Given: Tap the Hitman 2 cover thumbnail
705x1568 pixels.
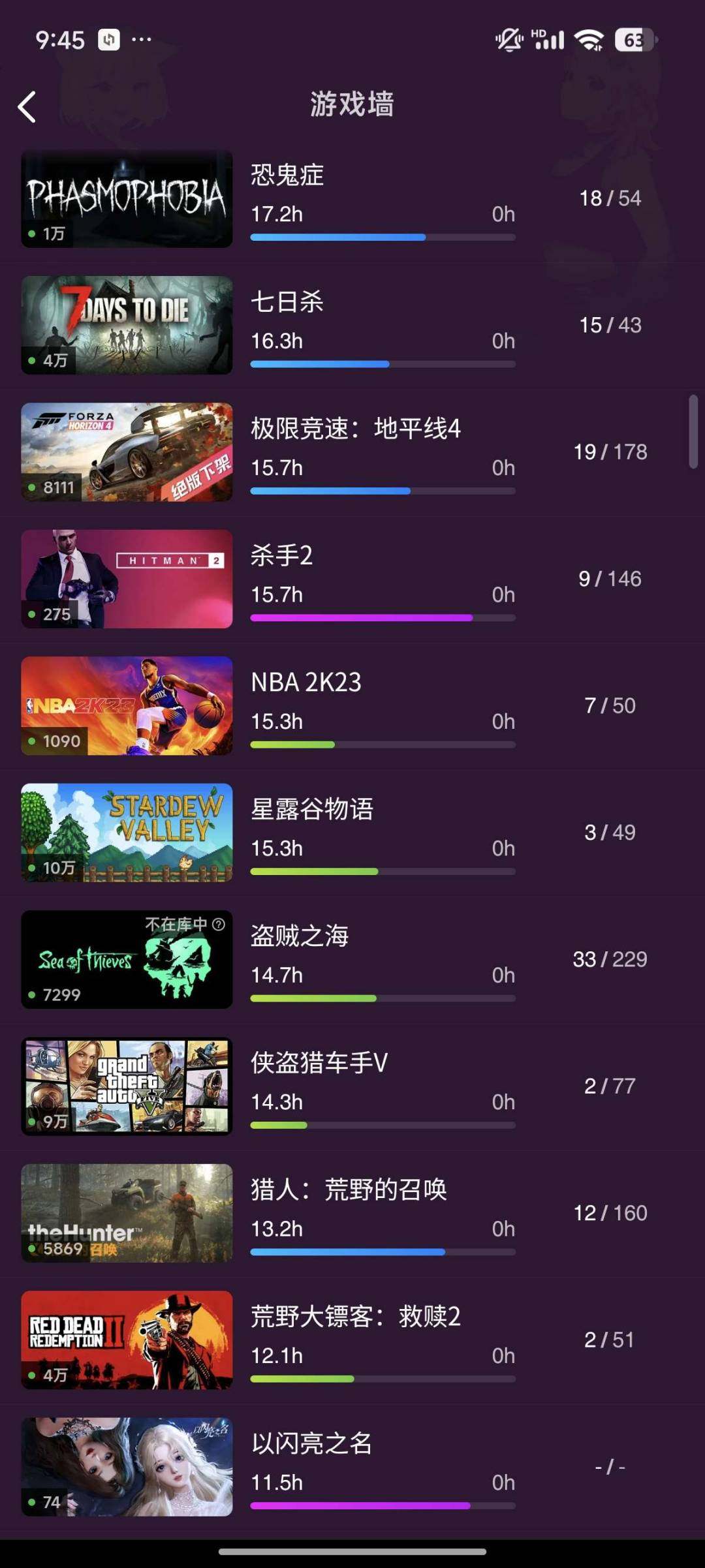Looking at the screenshot, I should point(127,577).
